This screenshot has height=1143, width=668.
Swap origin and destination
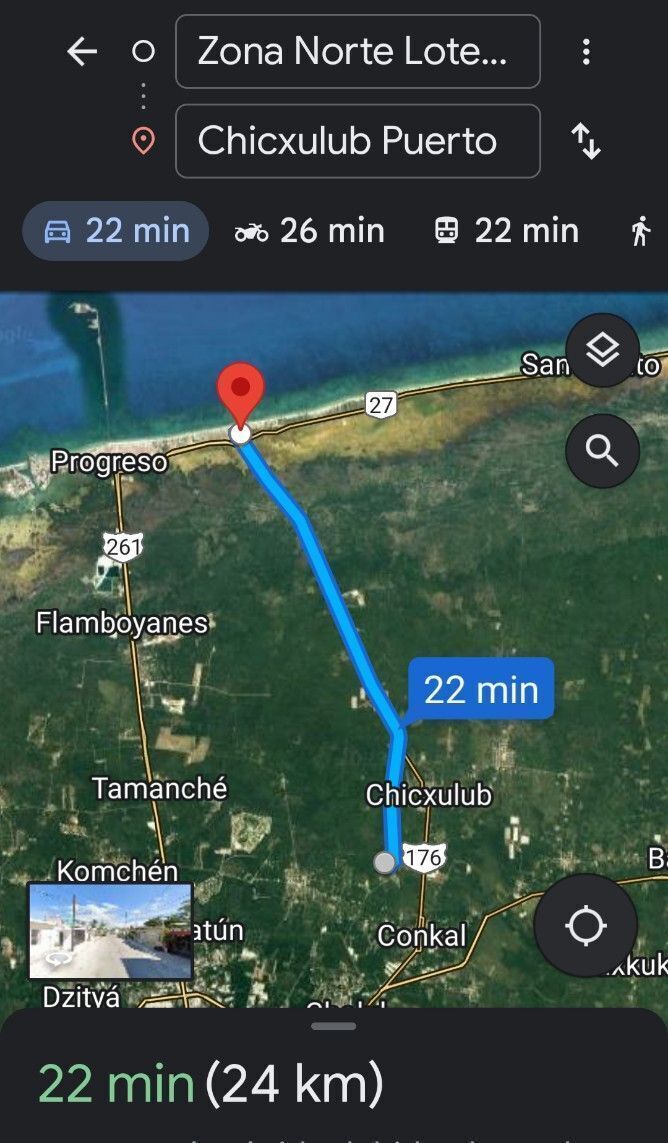586,141
